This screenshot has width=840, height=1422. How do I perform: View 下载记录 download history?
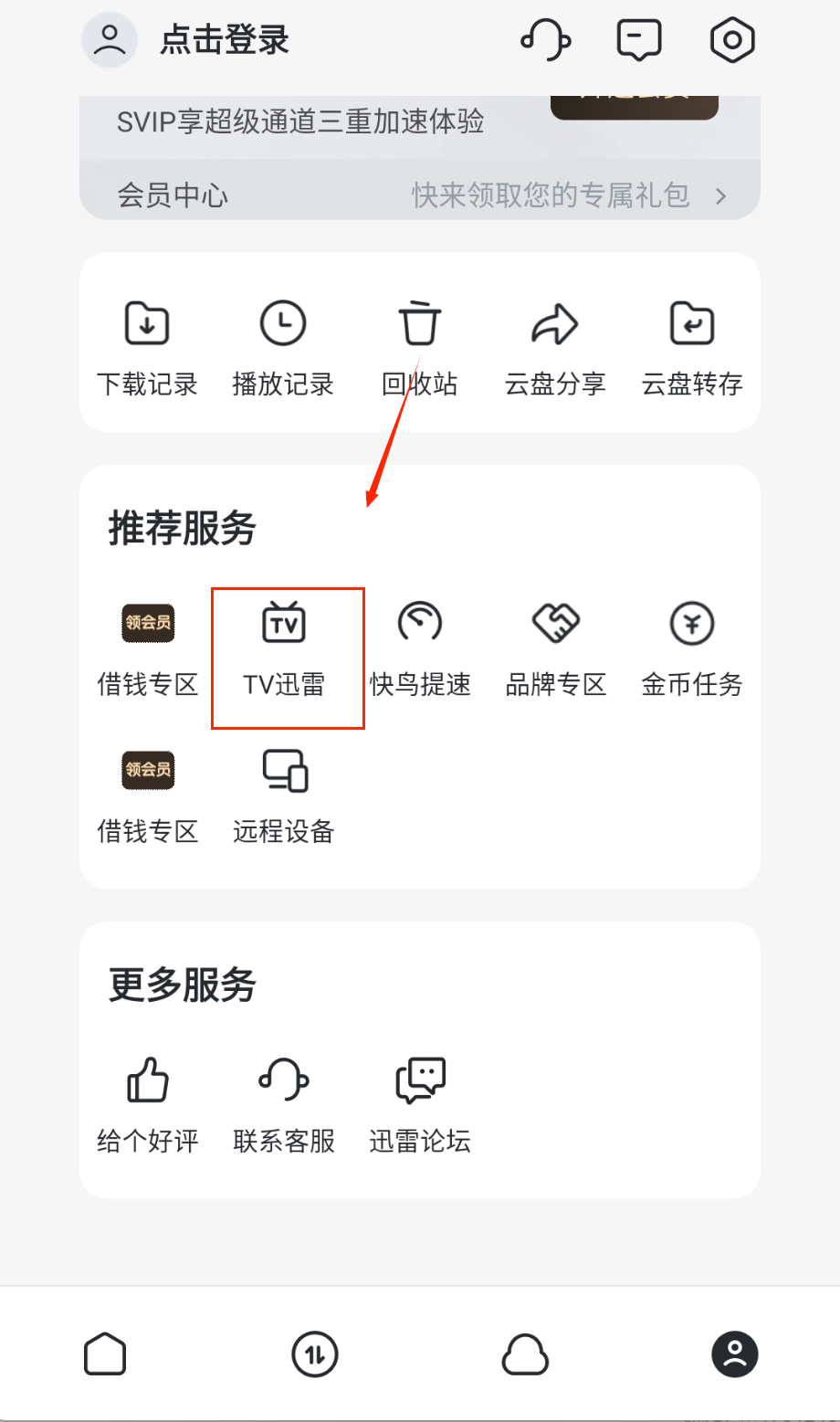(147, 348)
